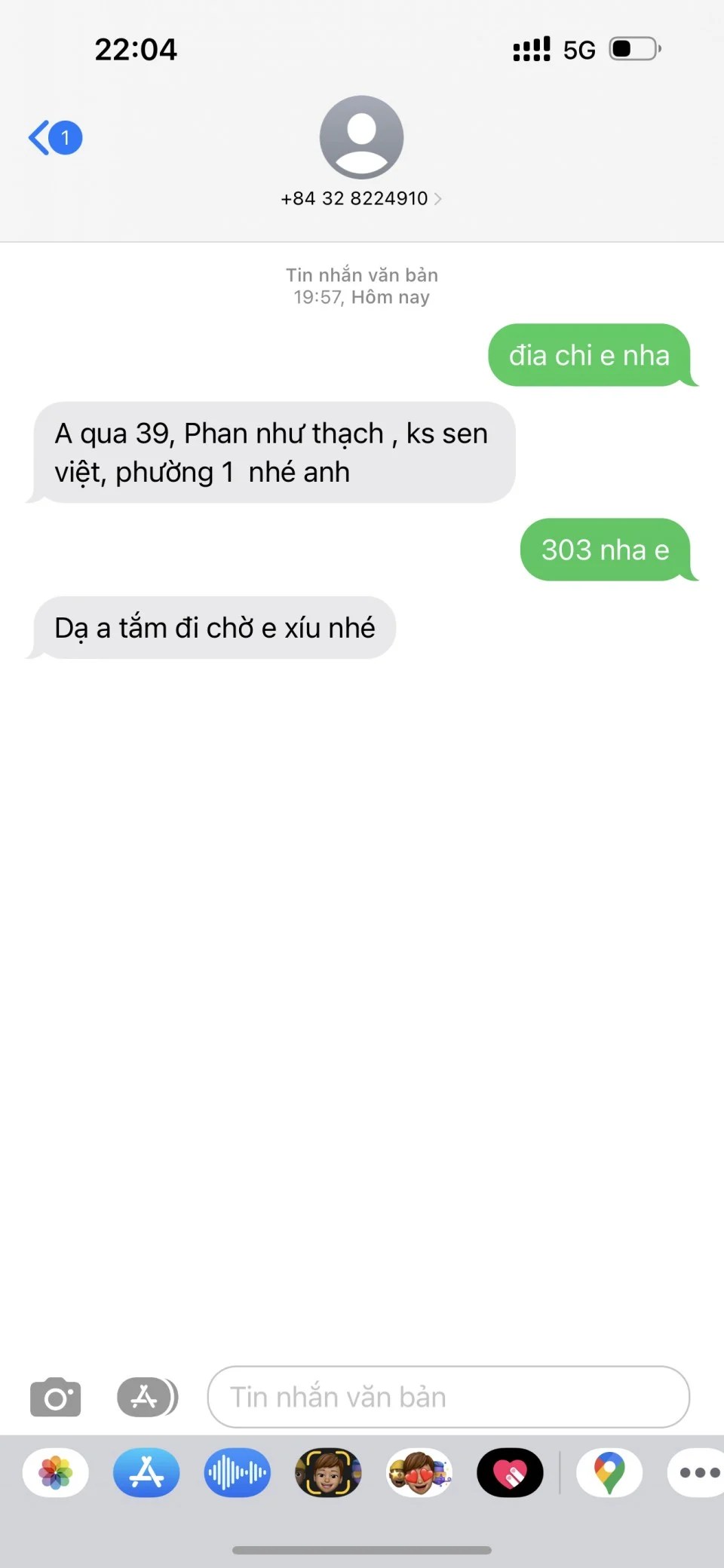
Task: Open the Photos app in the app strip
Action: [56, 1472]
